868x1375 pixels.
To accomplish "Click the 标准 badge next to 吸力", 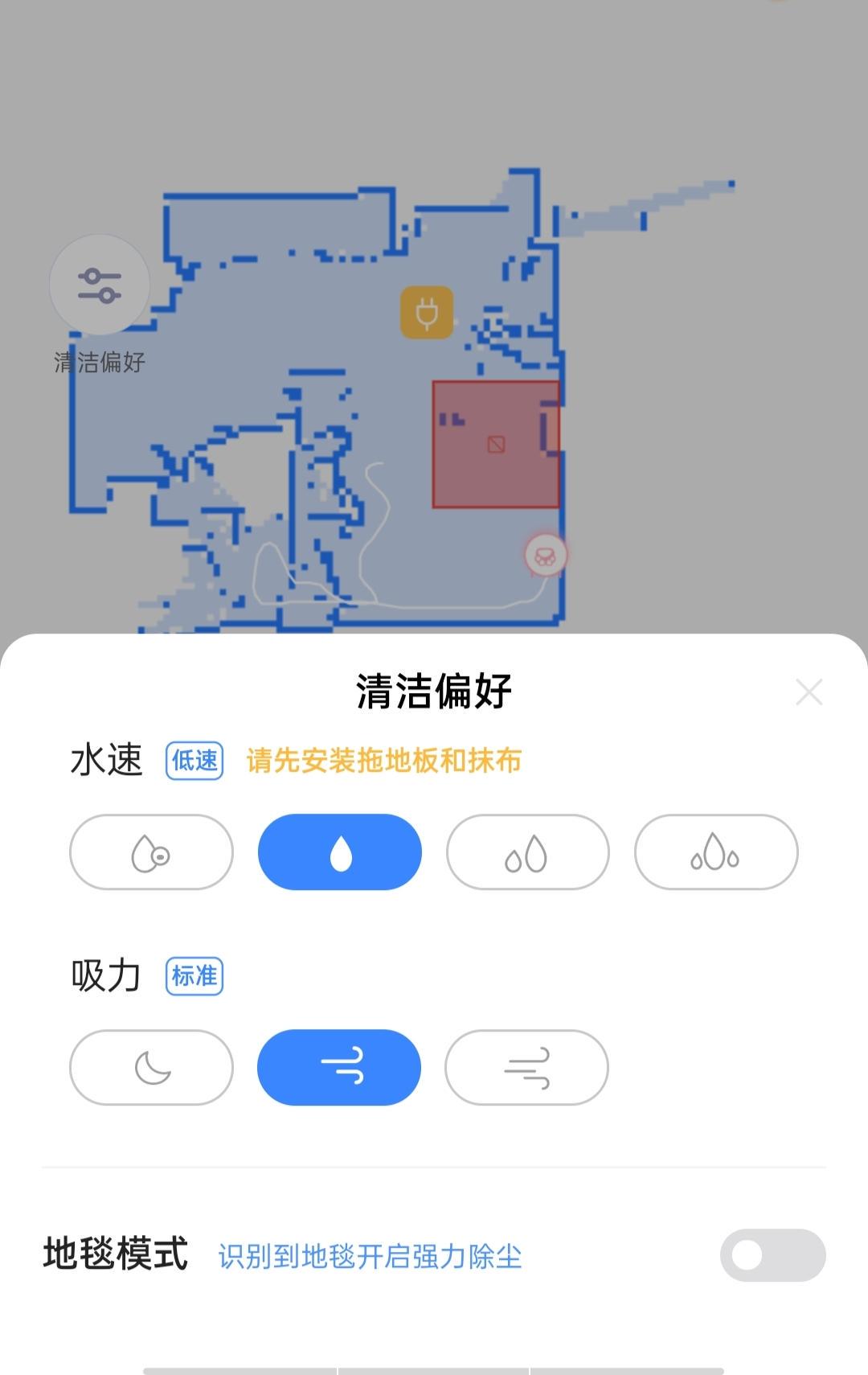I will (x=194, y=975).
